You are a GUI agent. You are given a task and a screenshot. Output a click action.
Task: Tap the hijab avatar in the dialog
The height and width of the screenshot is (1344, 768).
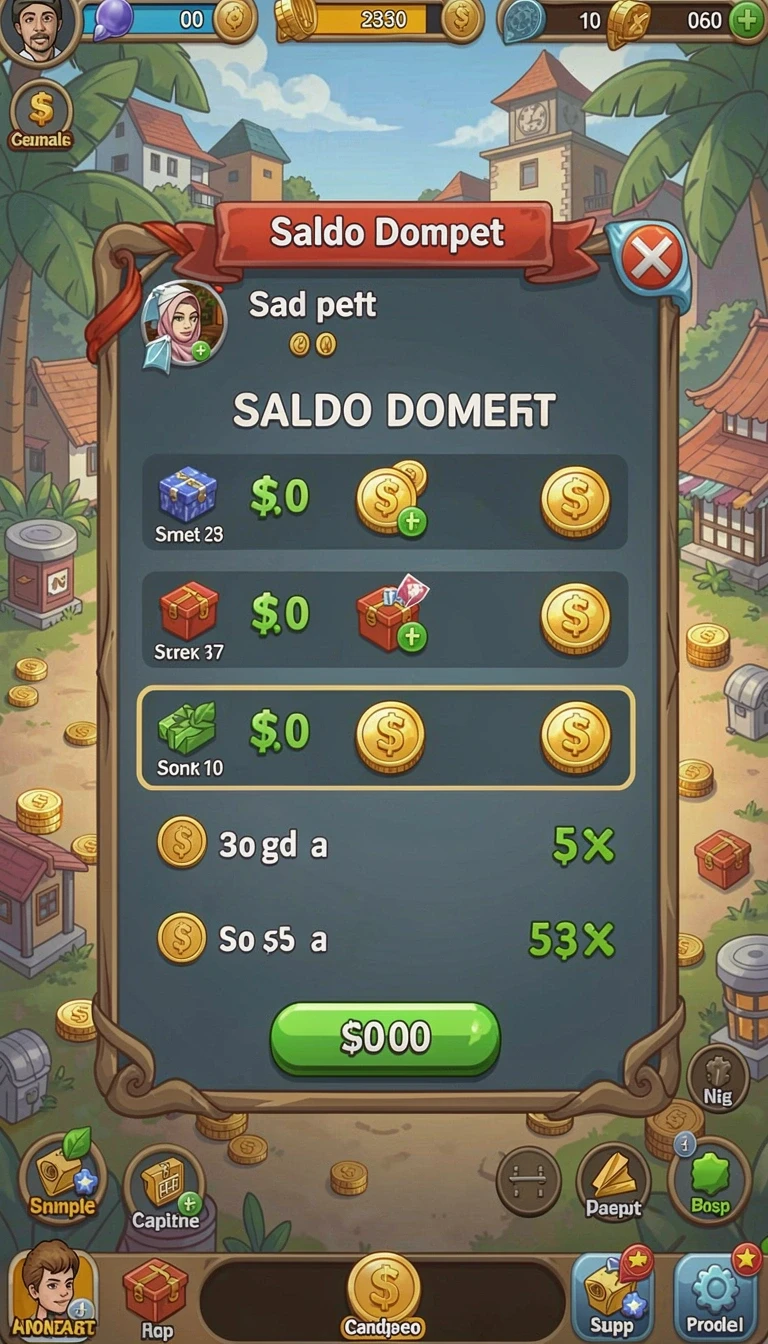pos(185,323)
